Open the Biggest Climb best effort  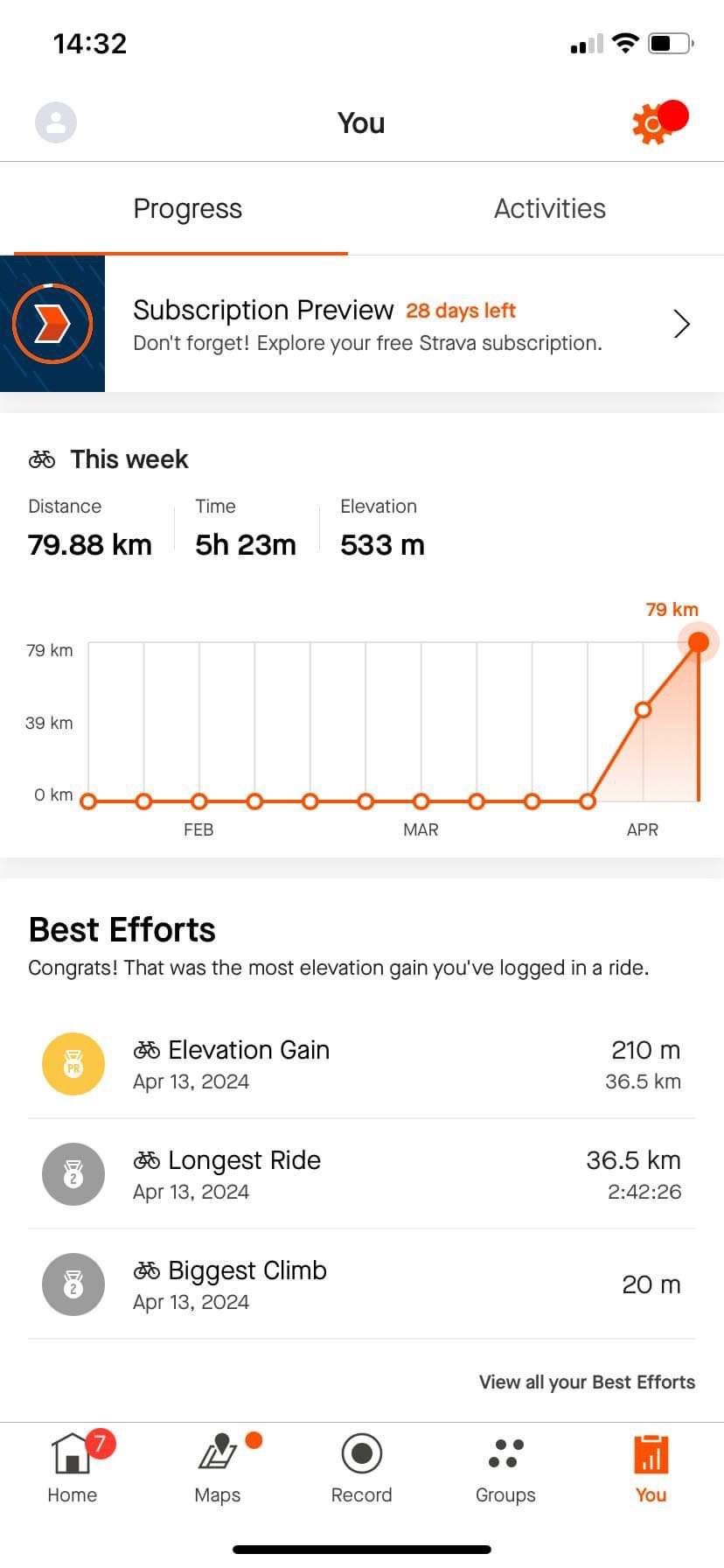[x=362, y=1284]
